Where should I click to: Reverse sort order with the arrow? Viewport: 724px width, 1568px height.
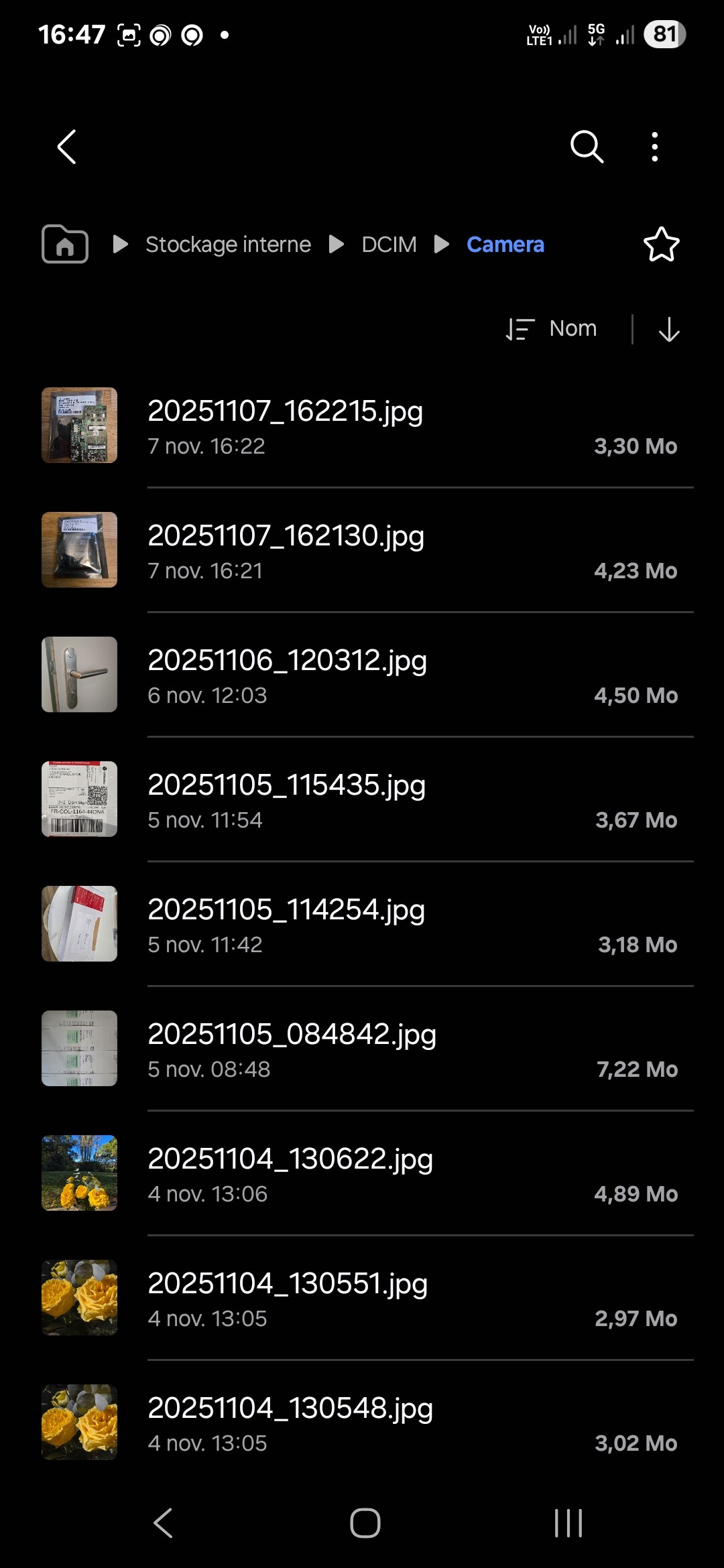point(669,329)
